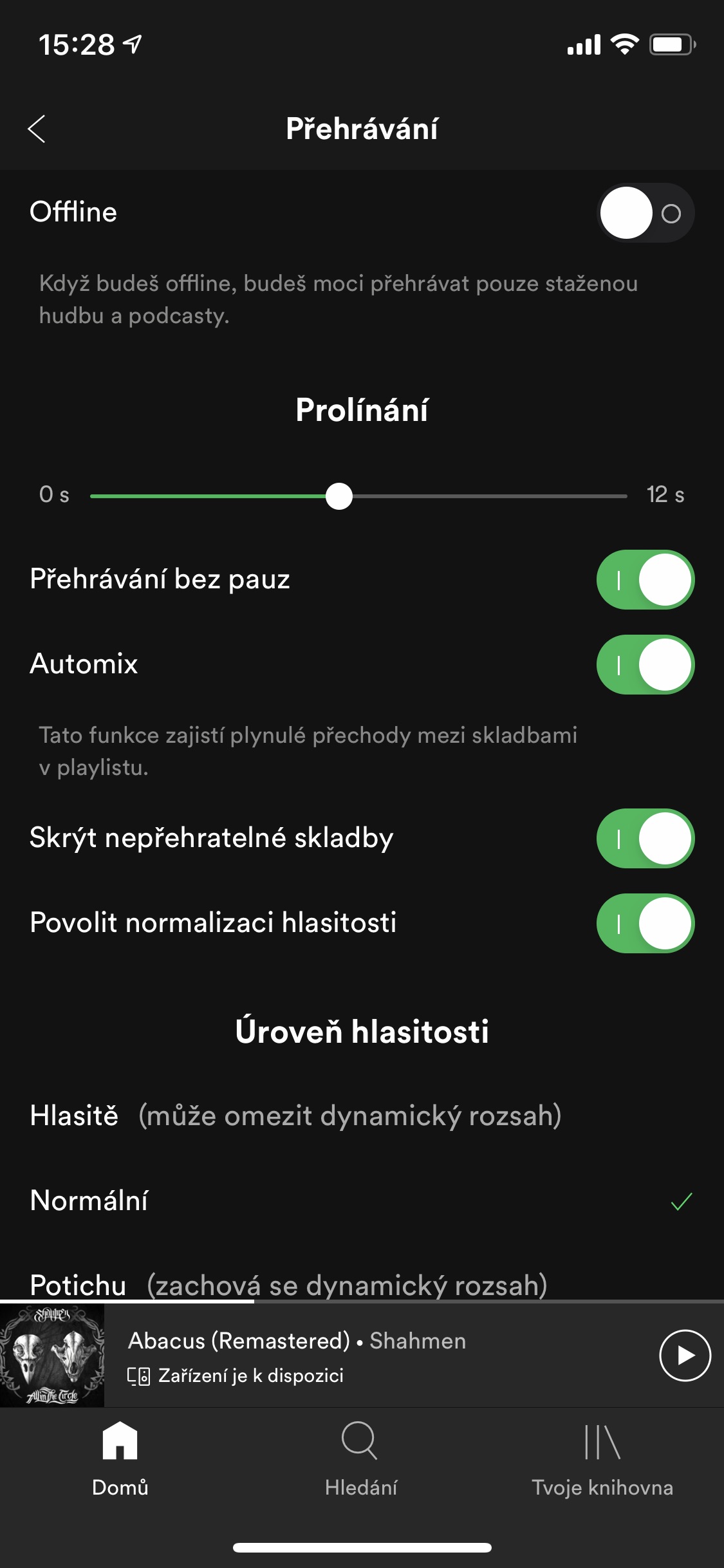This screenshot has width=724, height=1568.
Task: Switch to the Domů tab
Action: coord(120,1460)
